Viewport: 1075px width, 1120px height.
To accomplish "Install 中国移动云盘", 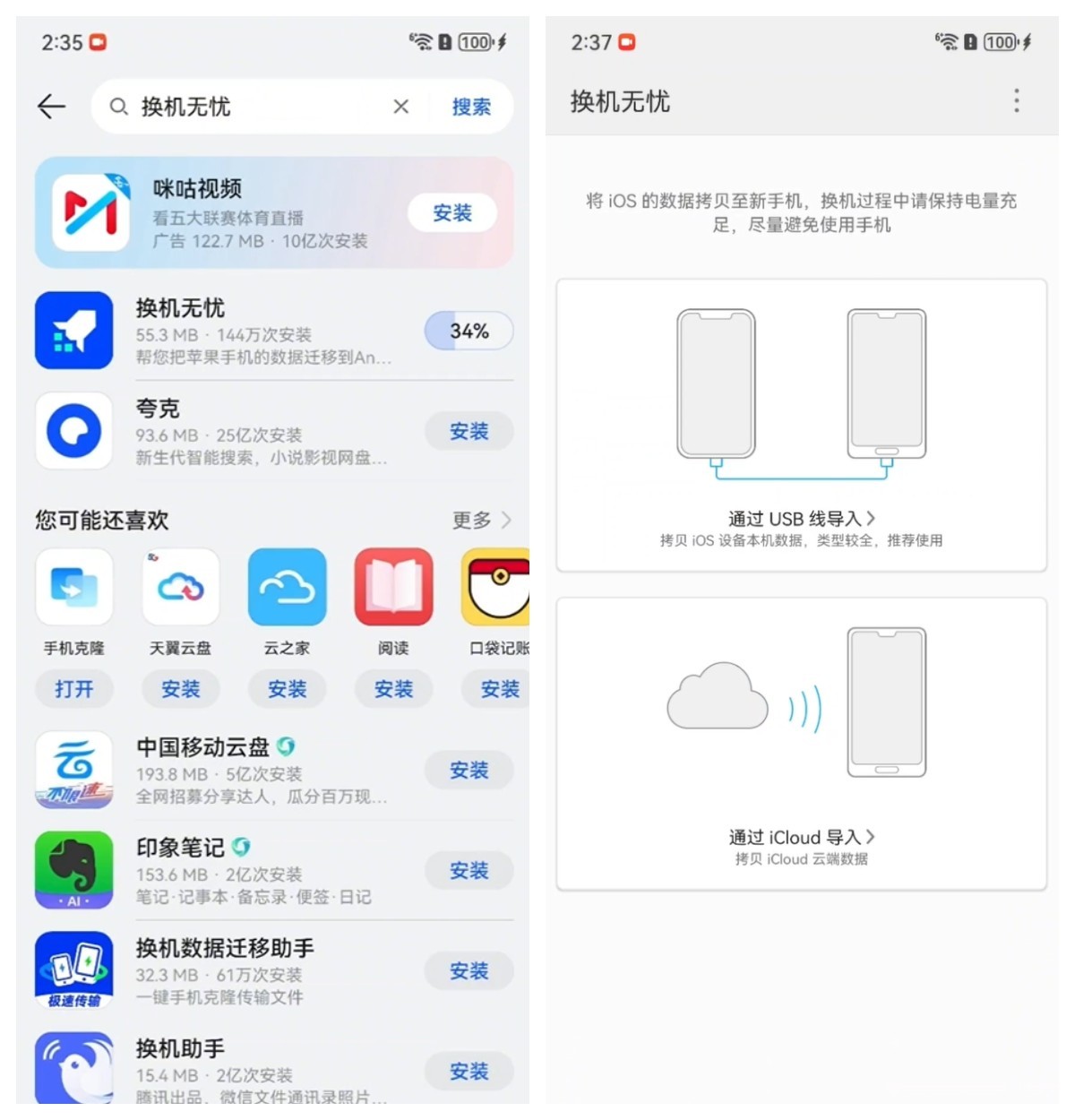I will pyautogui.click(x=469, y=771).
